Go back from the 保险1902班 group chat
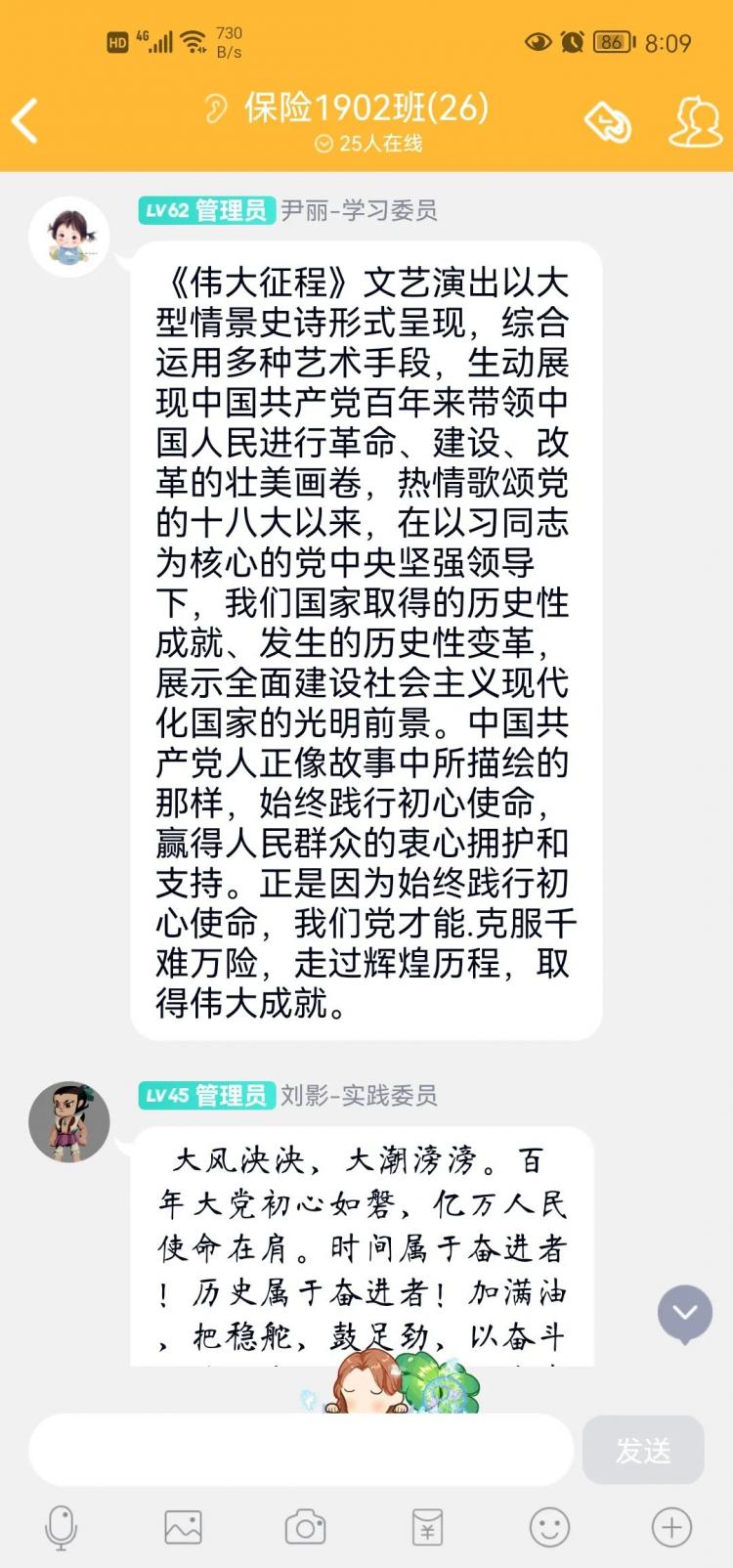This screenshot has width=733, height=1568. pos(26,122)
